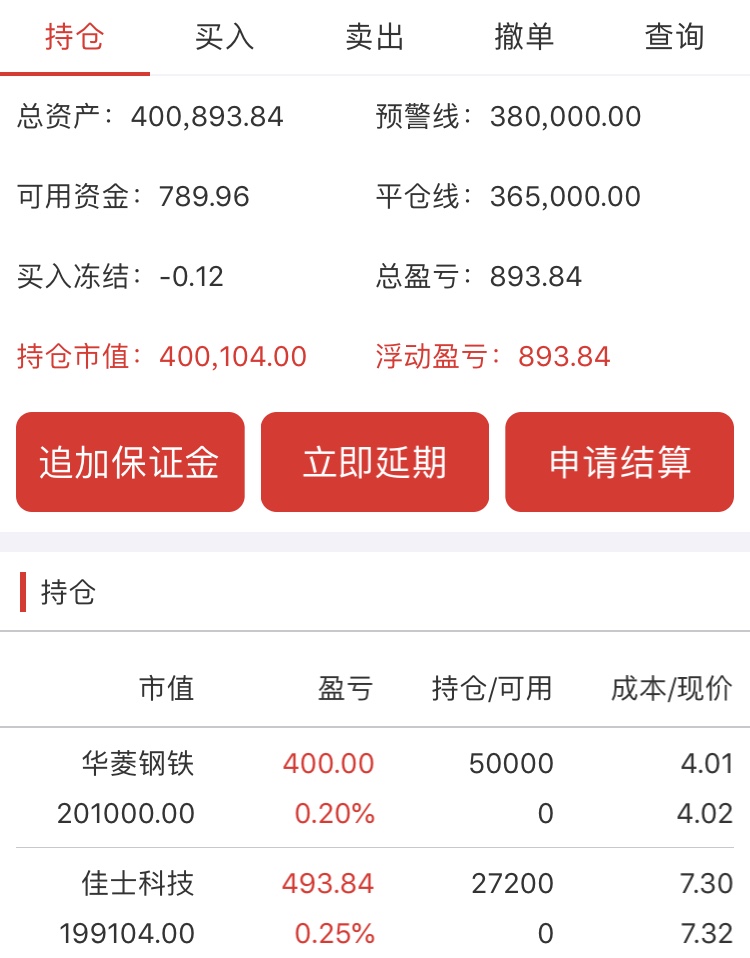This screenshot has width=750, height=958.
Task: Click the 申请结算 (Apply Settlement) button
Action: (x=619, y=461)
